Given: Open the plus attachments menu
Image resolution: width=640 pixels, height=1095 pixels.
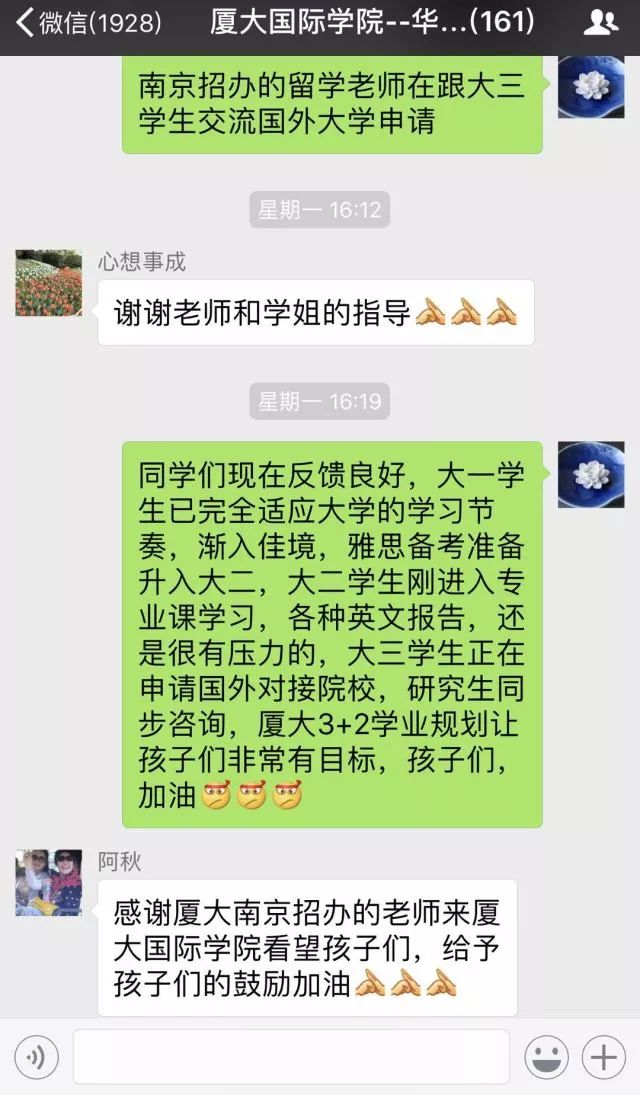Looking at the screenshot, I should click(x=604, y=1057).
